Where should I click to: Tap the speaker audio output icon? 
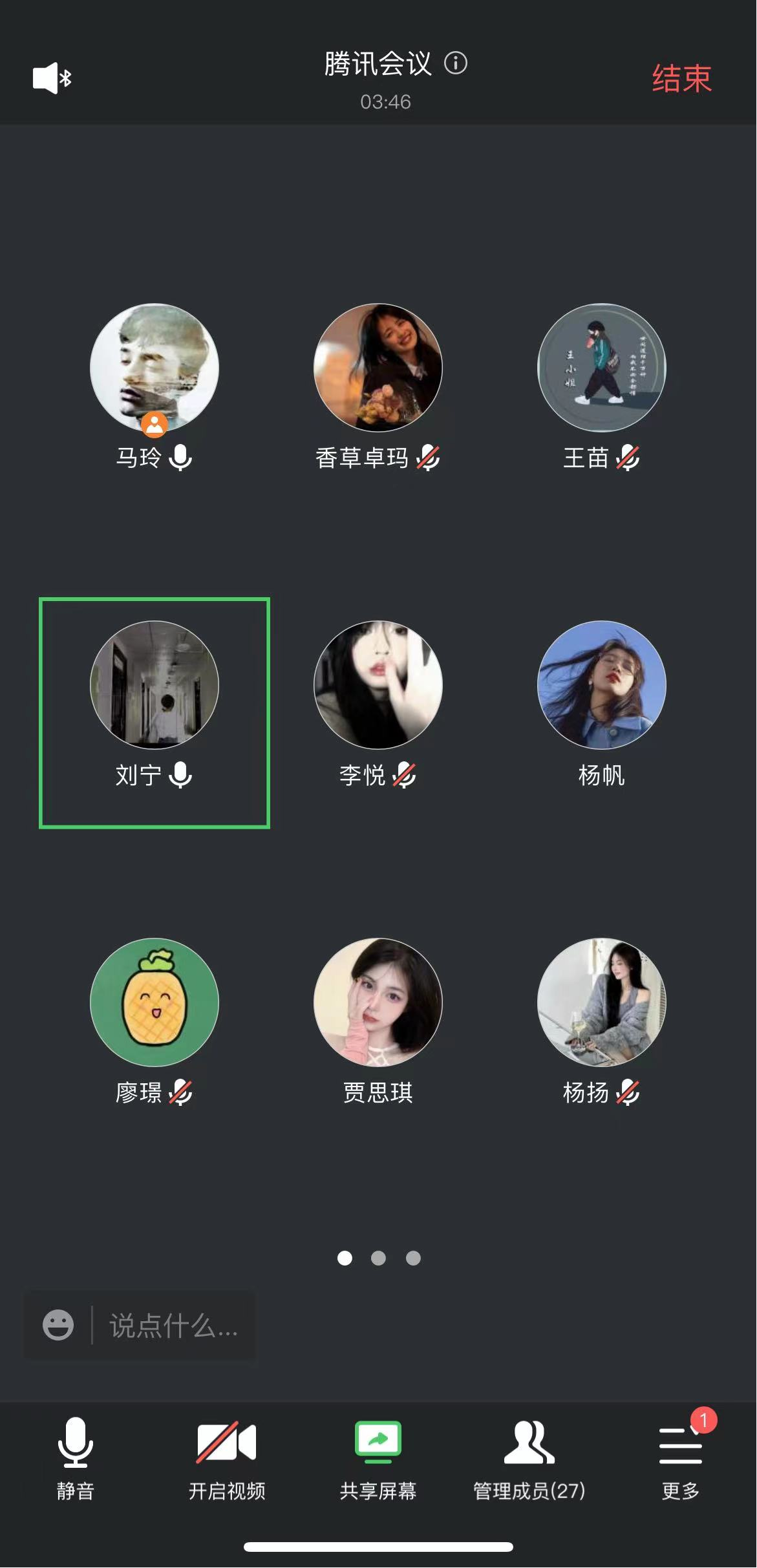pyautogui.click(x=52, y=78)
